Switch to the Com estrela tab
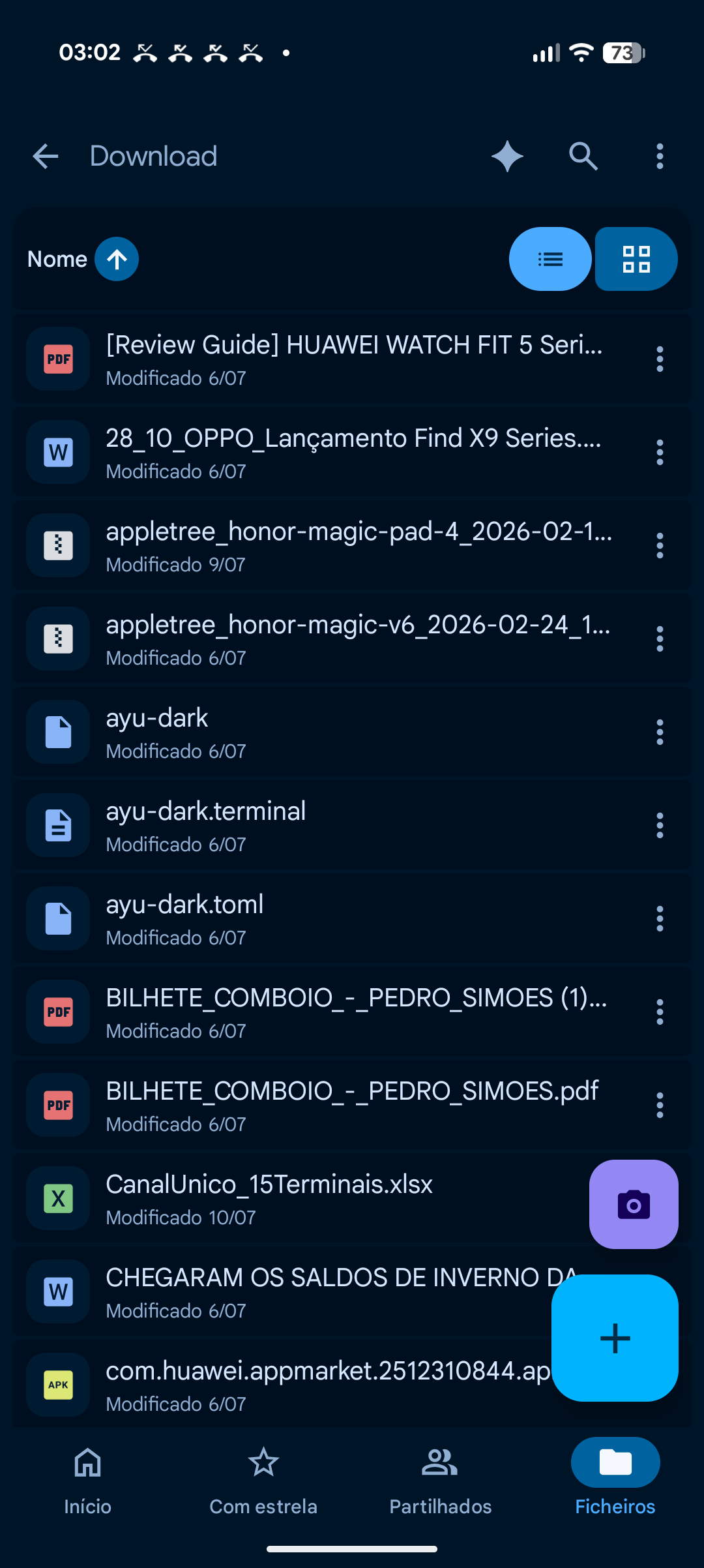 (x=263, y=1478)
